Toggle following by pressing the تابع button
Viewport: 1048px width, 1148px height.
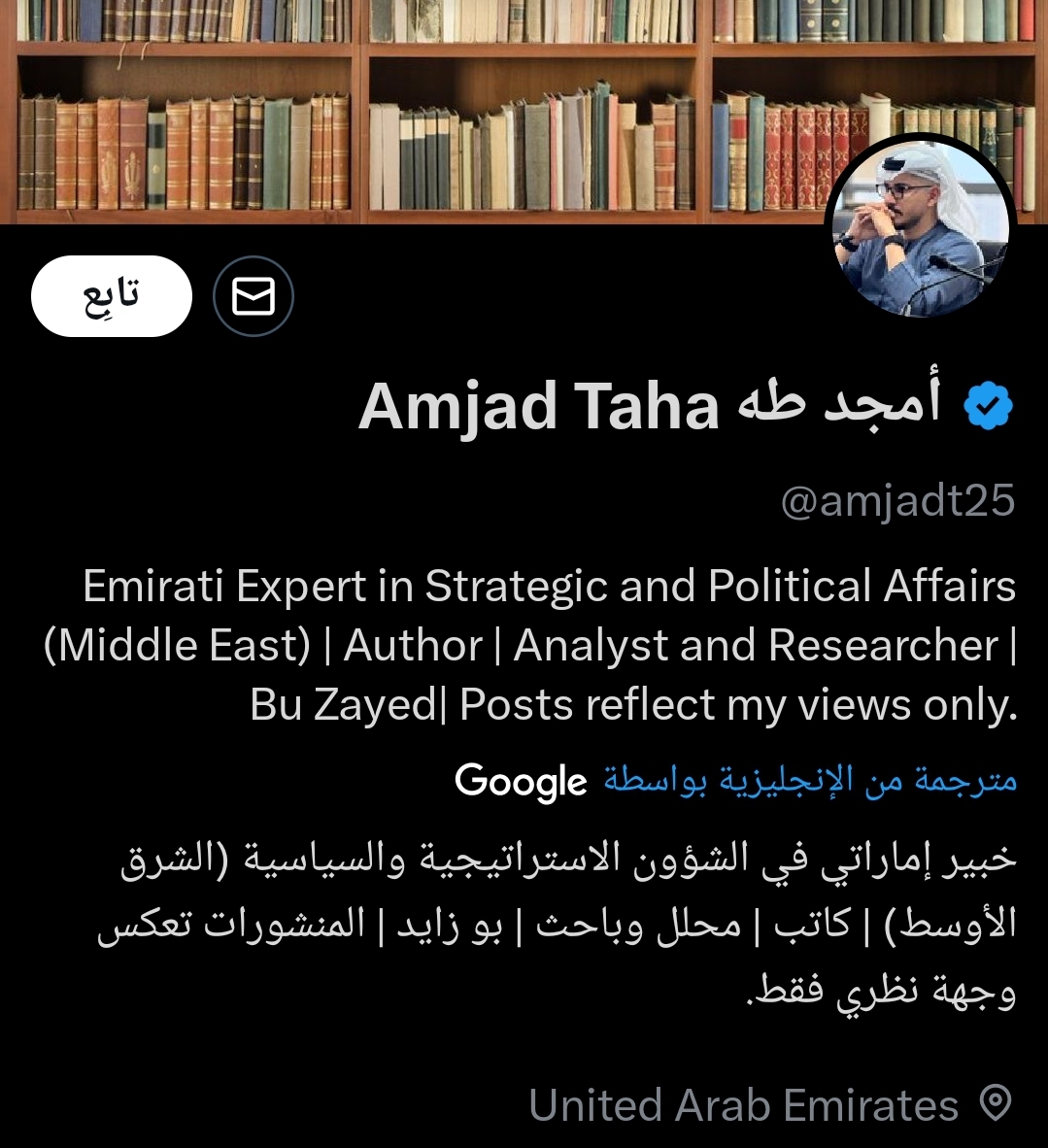[x=111, y=296]
